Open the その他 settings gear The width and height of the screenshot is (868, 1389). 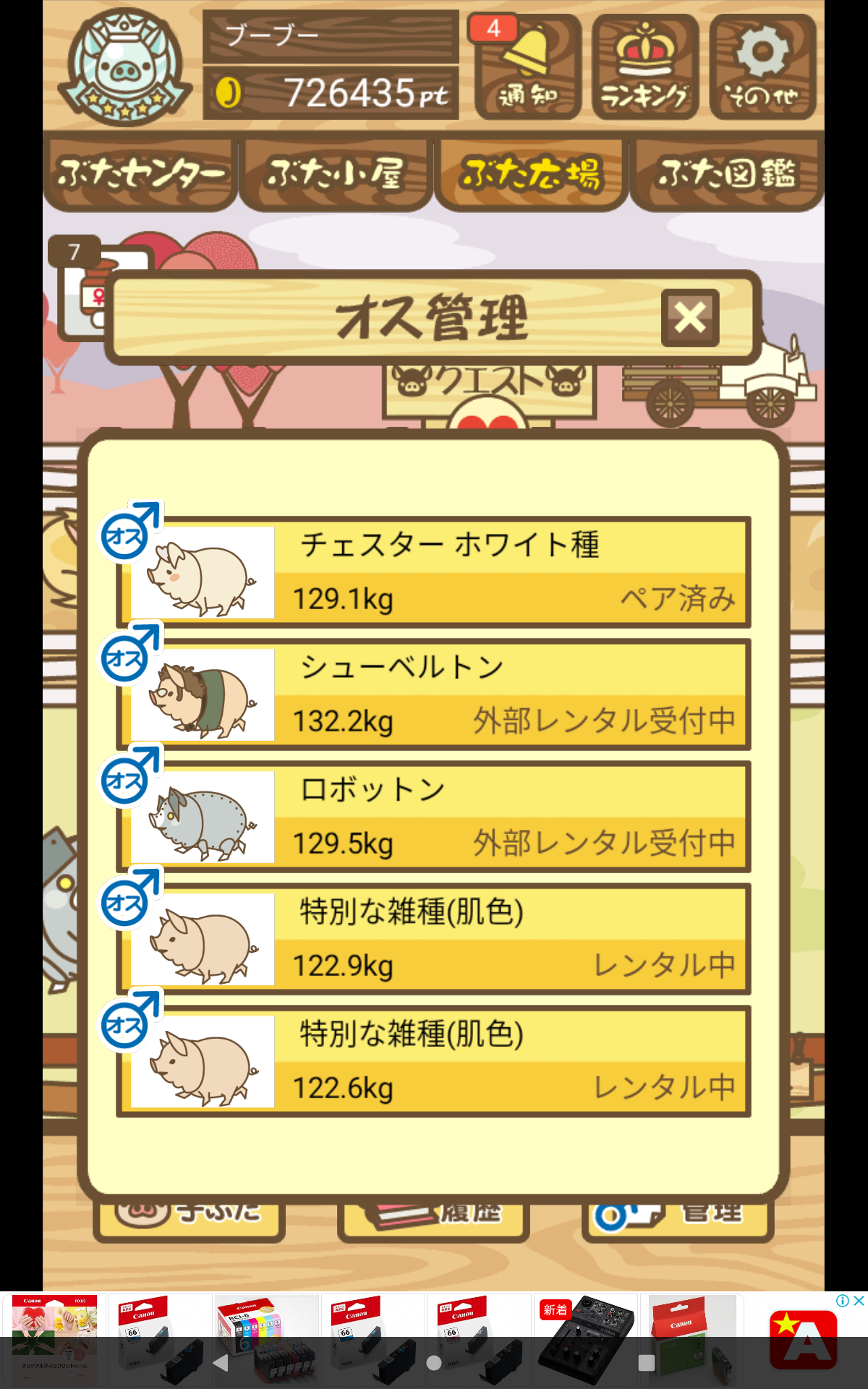click(762, 67)
